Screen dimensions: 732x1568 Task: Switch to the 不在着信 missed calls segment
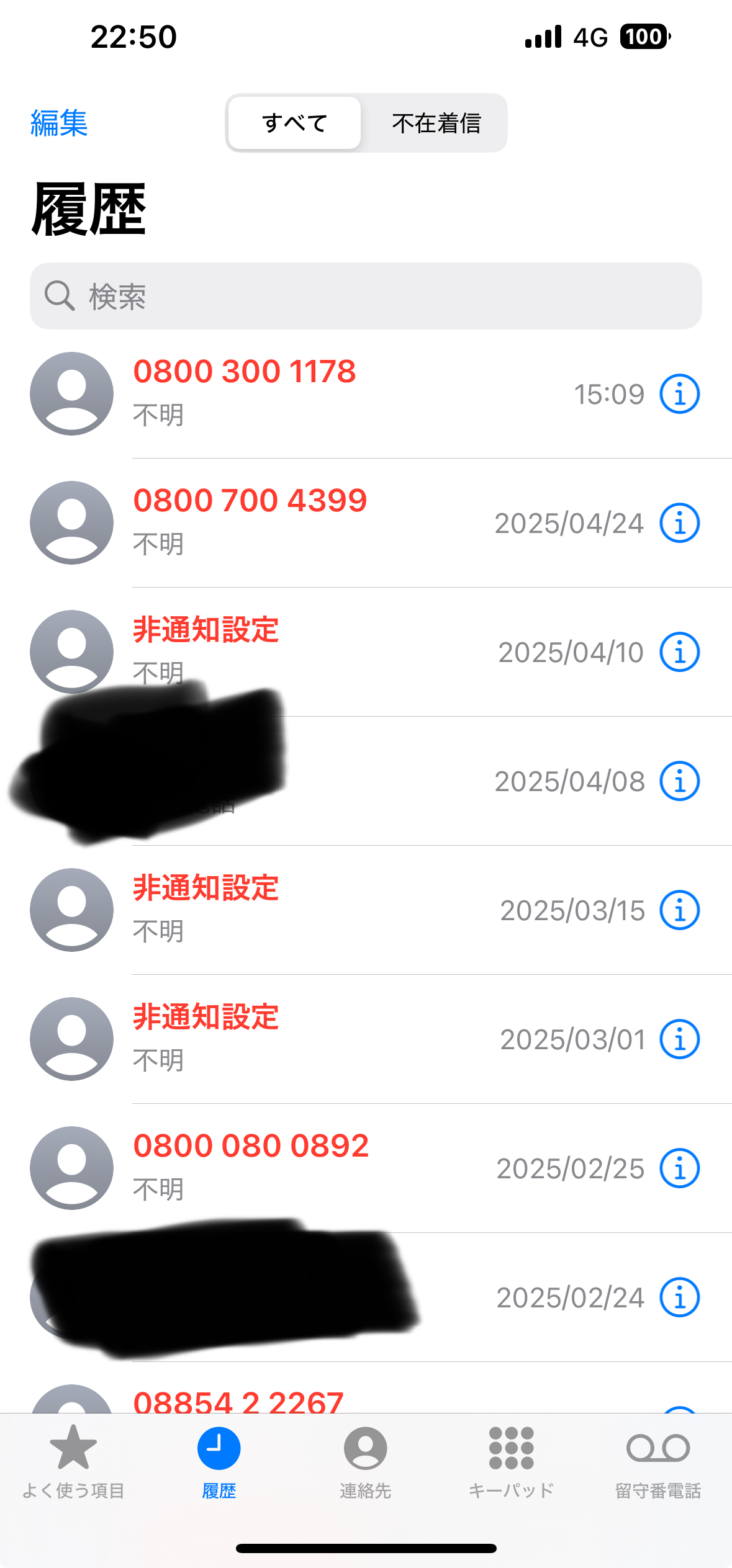[436, 123]
